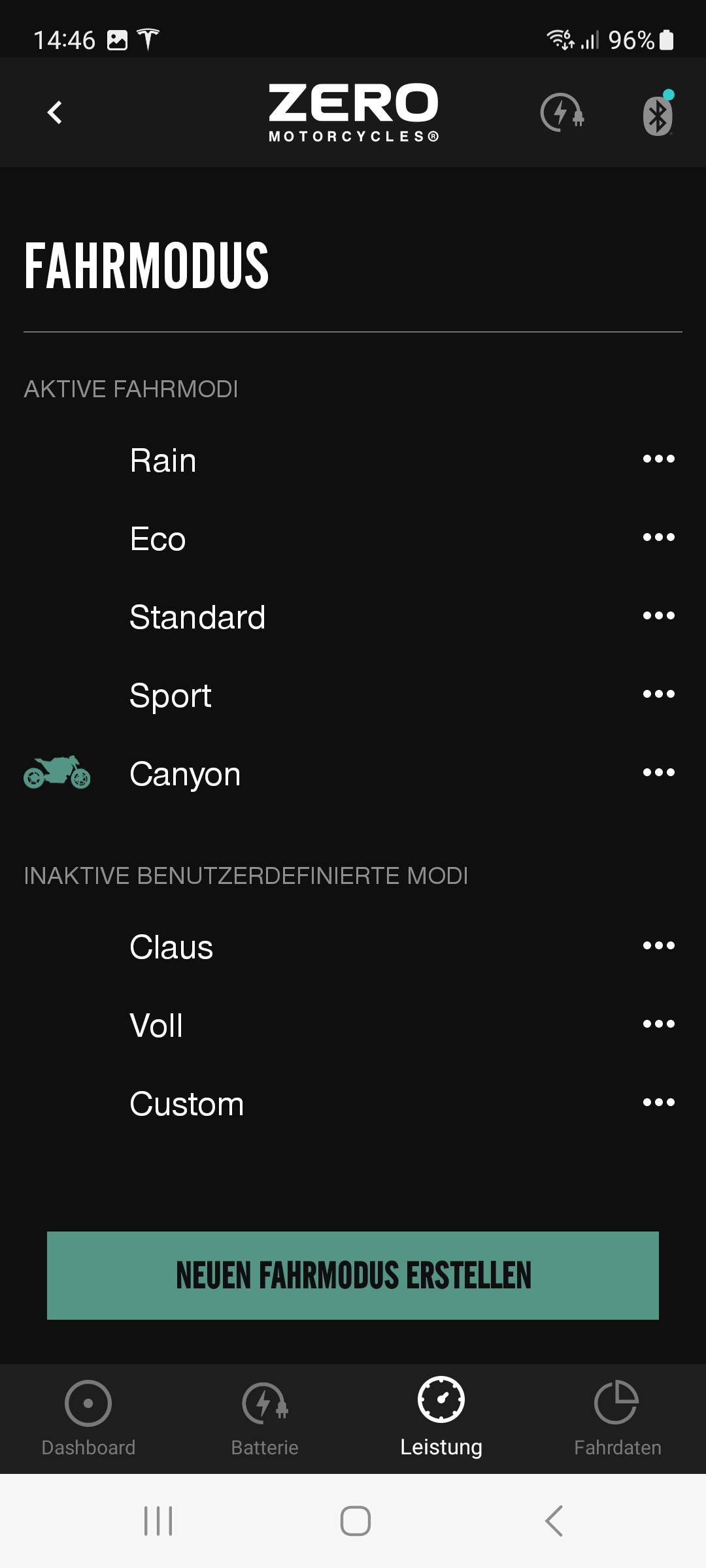Open options for Custom mode

tap(658, 1103)
